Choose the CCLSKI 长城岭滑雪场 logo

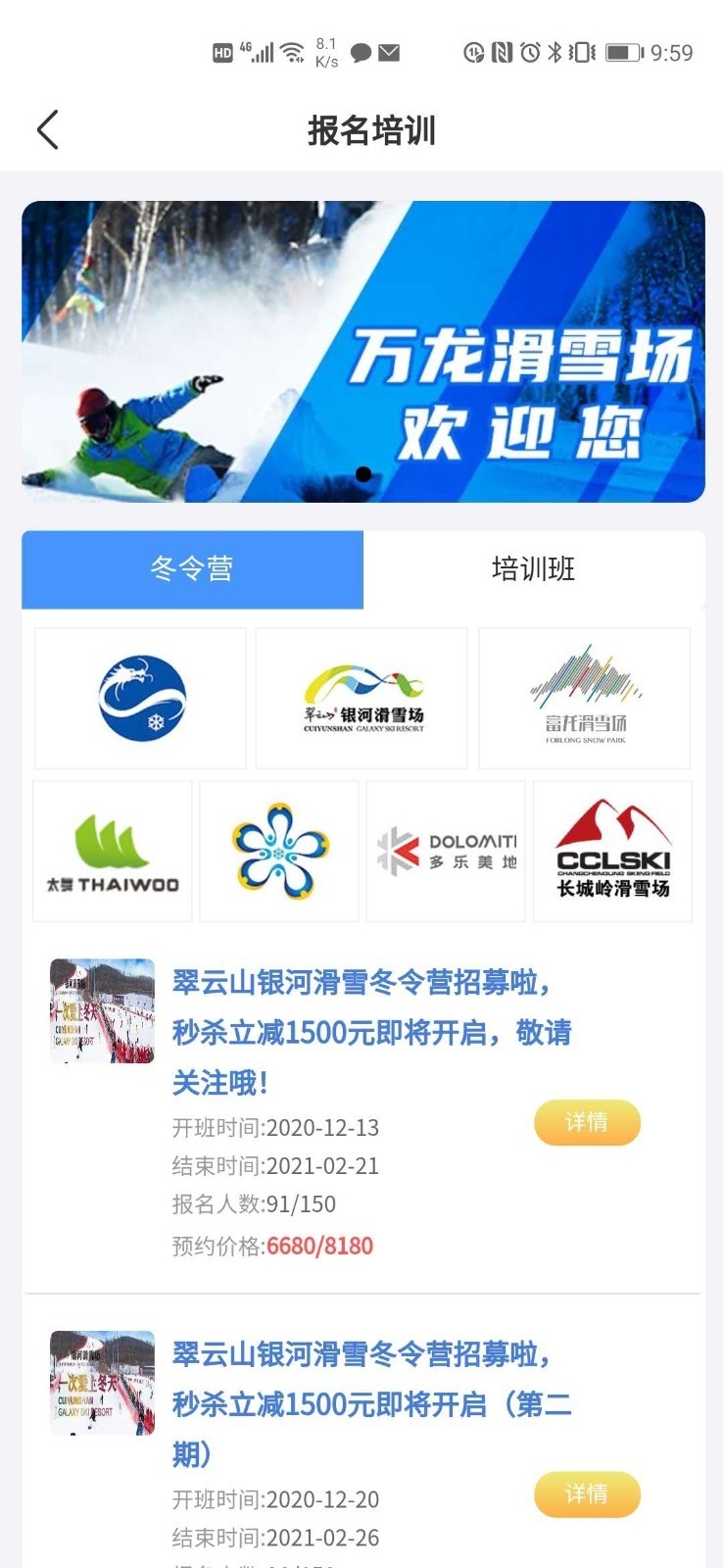pyautogui.click(x=612, y=850)
